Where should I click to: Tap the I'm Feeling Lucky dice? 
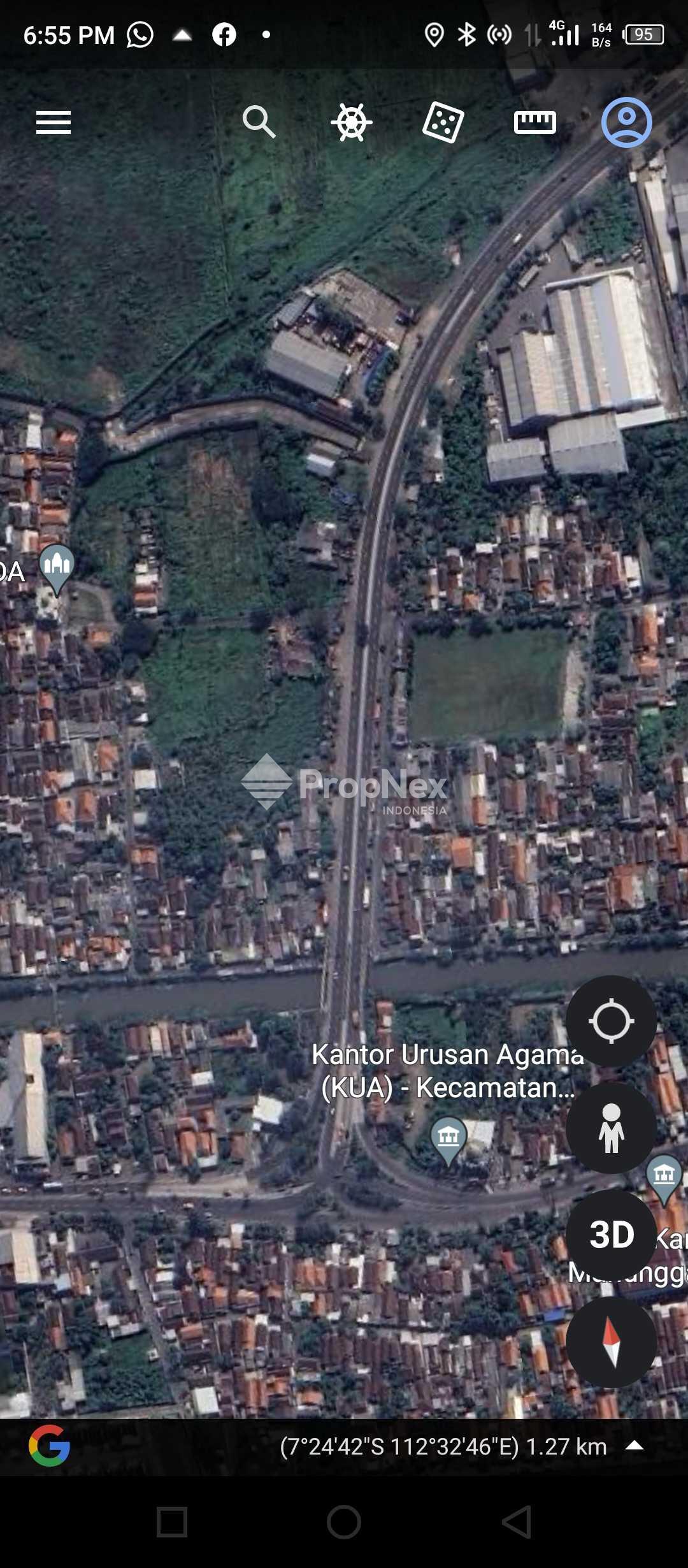pos(443,122)
